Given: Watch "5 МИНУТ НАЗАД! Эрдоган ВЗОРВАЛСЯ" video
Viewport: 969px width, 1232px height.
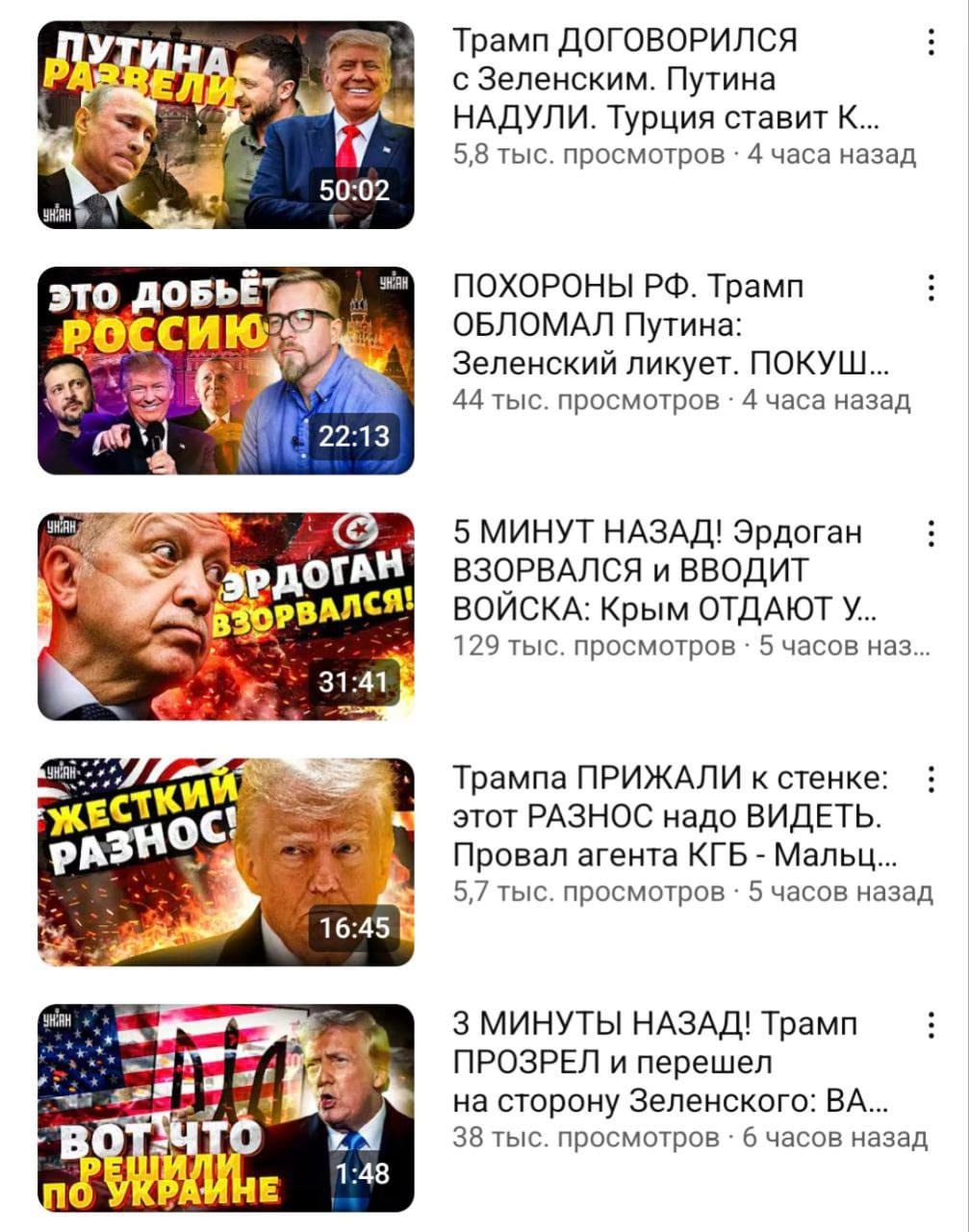Looking at the screenshot, I should pos(225,616).
